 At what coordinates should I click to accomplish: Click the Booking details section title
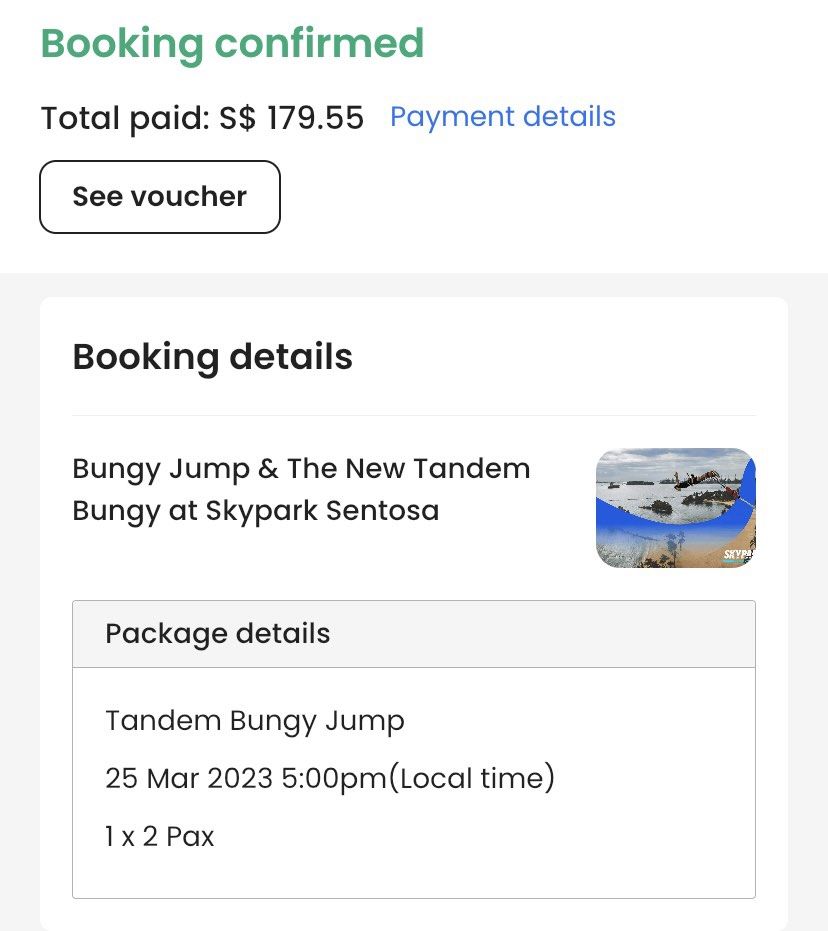tap(211, 357)
